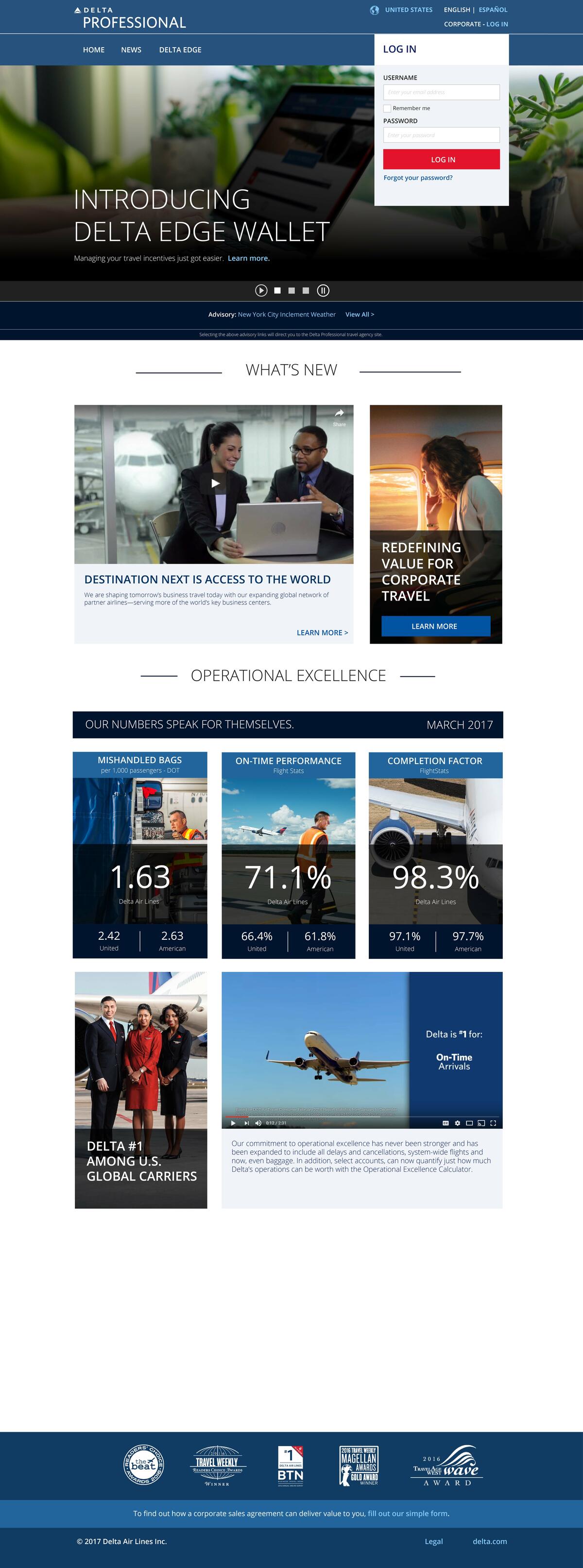Go to the DELTA EDGE tab
The width and height of the screenshot is (583, 1568).
click(180, 50)
